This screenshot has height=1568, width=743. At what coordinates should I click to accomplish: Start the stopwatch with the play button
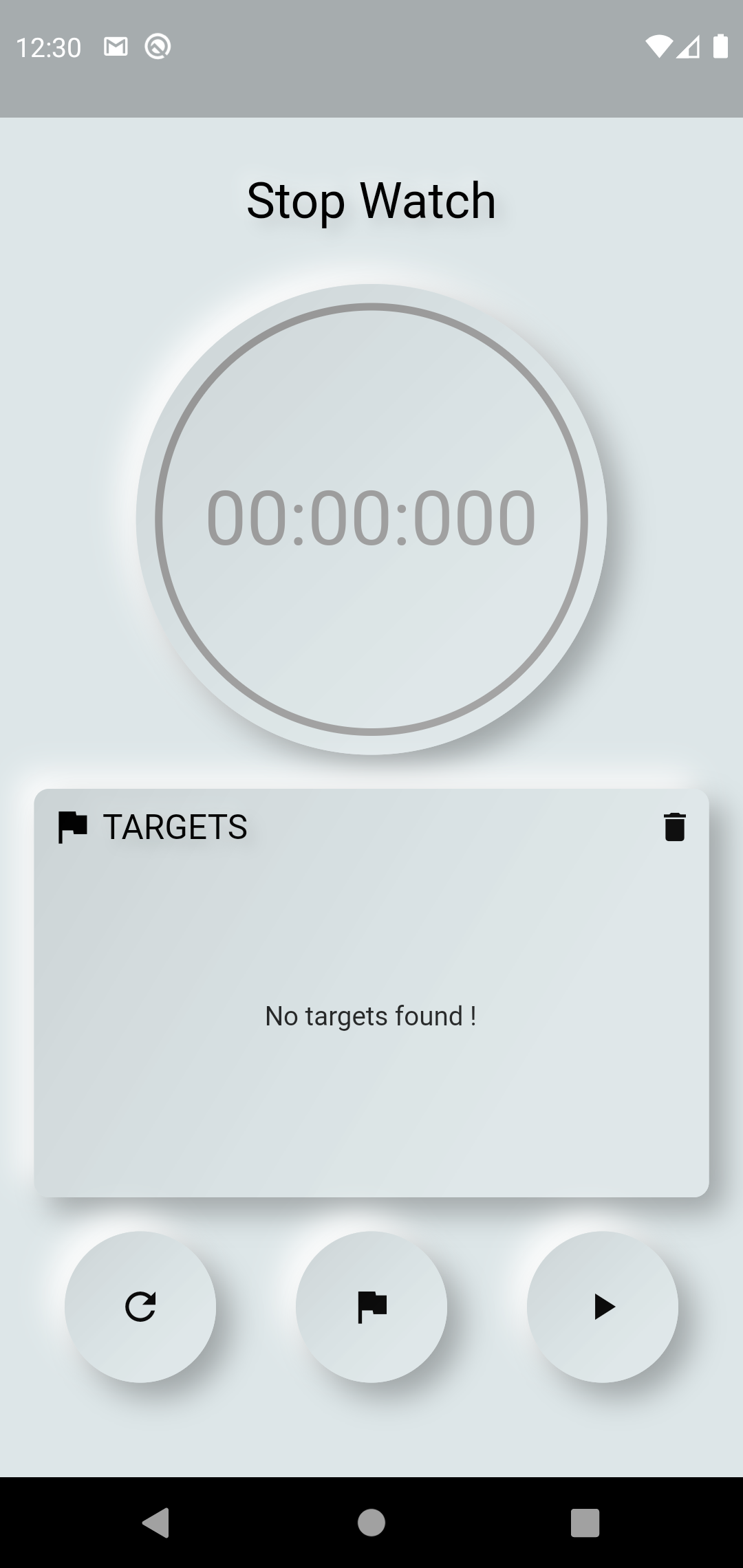603,1307
